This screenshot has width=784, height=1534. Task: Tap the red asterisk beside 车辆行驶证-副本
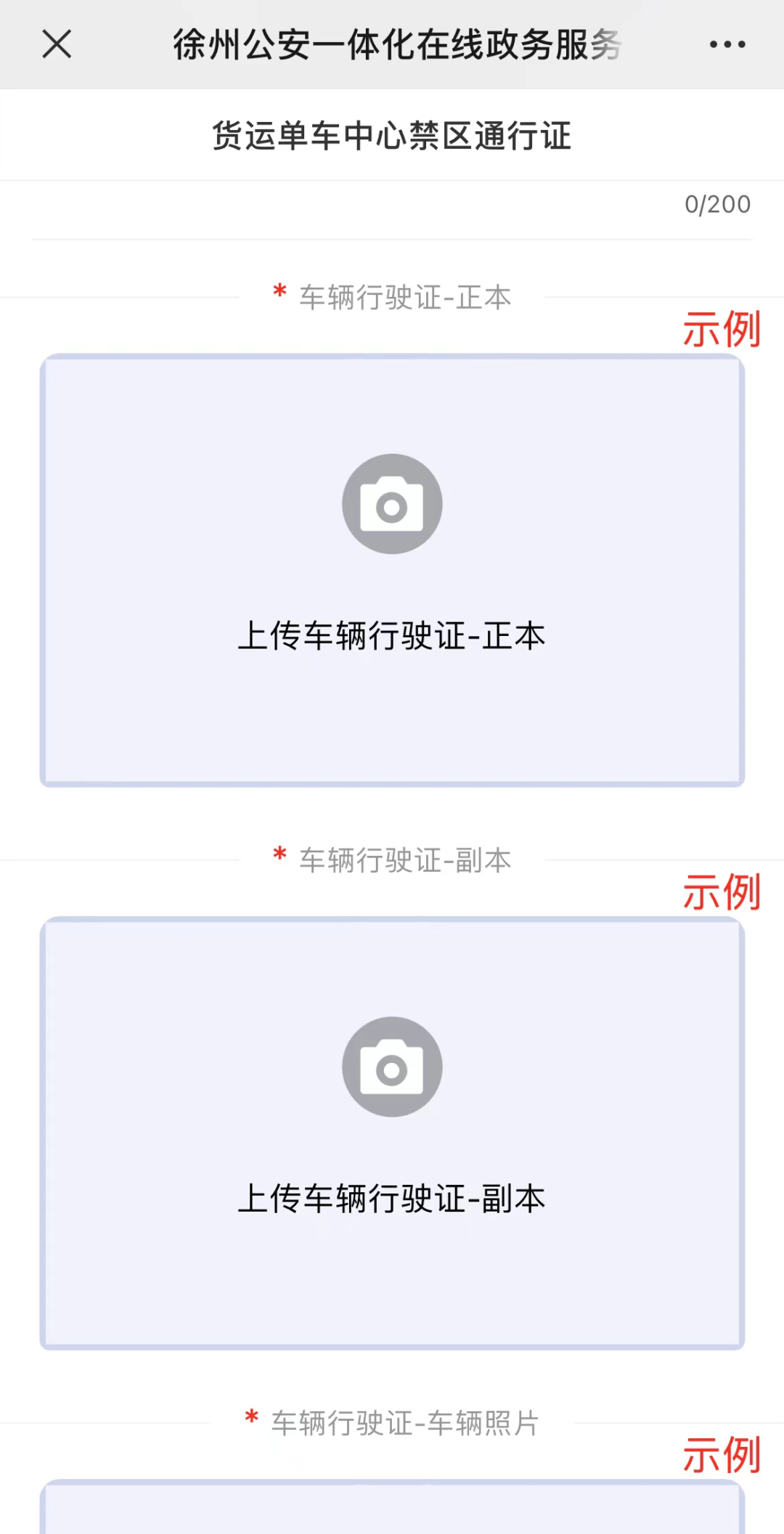[x=278, y=857]
